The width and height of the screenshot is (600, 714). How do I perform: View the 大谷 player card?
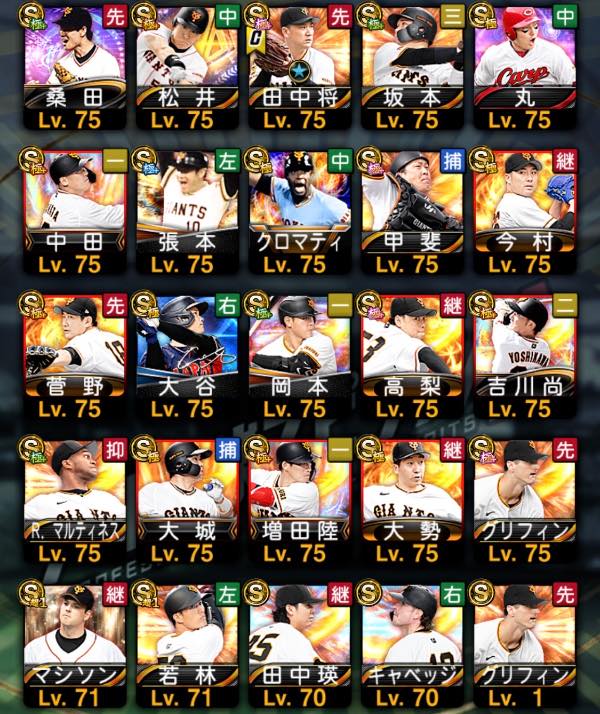[x=186, y=356]
